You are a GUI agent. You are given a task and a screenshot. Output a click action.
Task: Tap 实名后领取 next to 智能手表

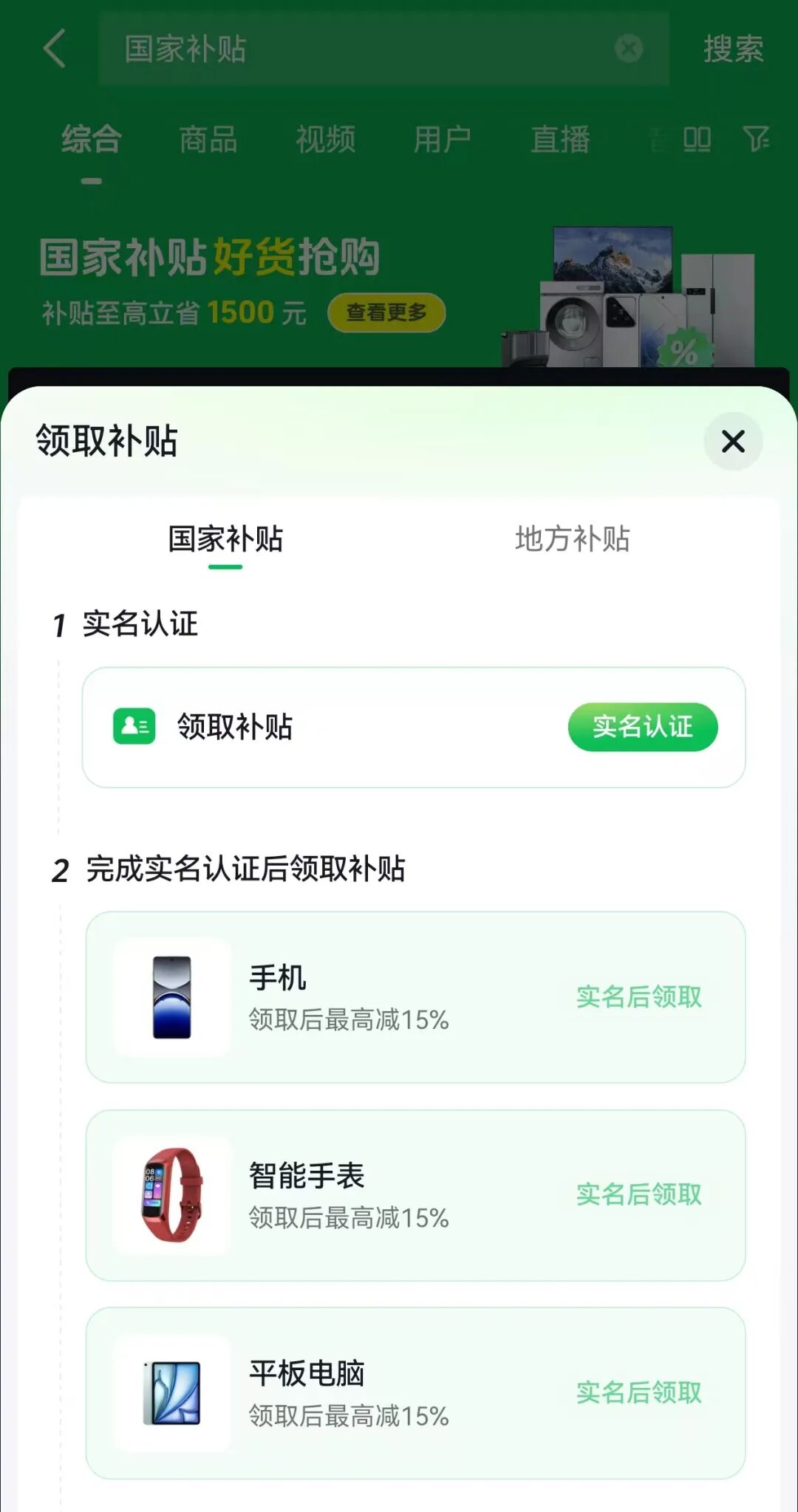640,1194
